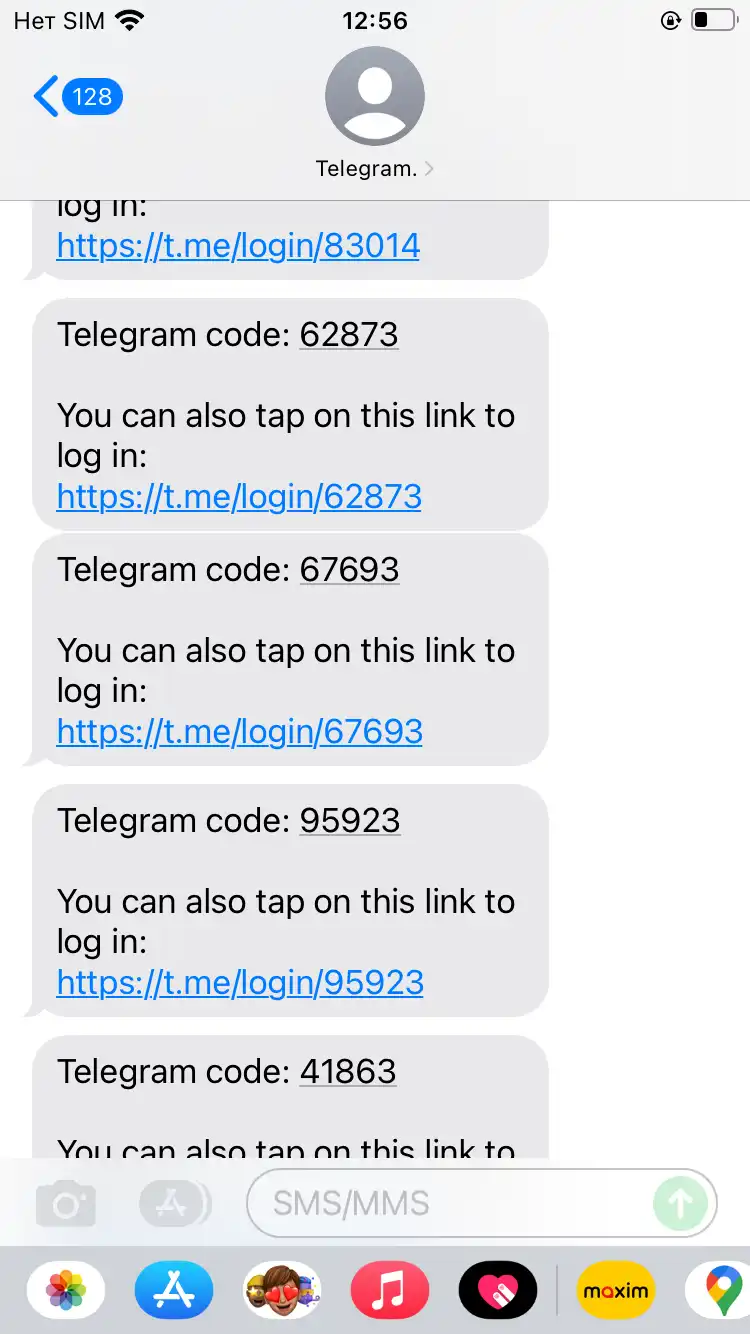Open the Photos iMessage app
750x1334 pixels.
[66, 1291]
